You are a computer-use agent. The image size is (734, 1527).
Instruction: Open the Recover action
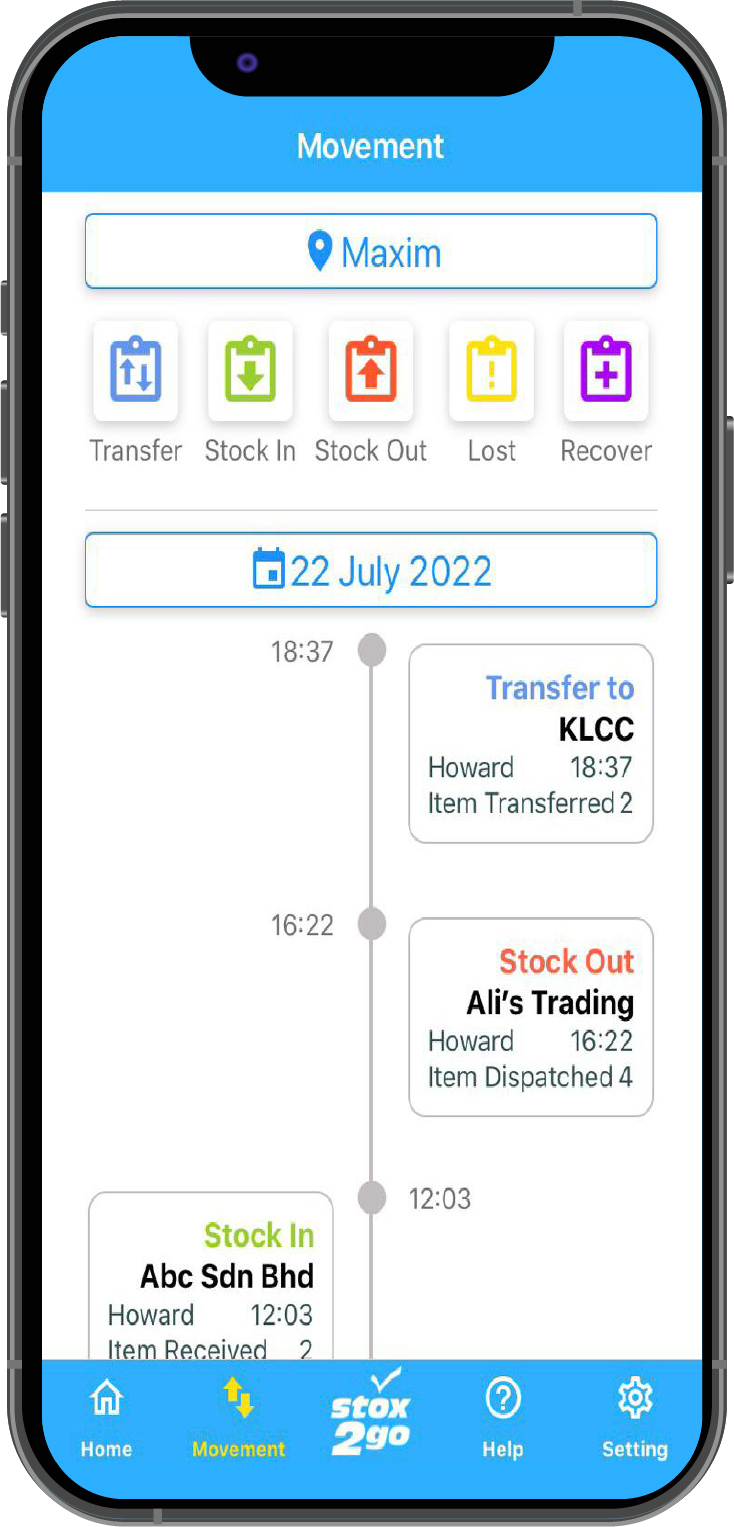click(x=606, y=372)
